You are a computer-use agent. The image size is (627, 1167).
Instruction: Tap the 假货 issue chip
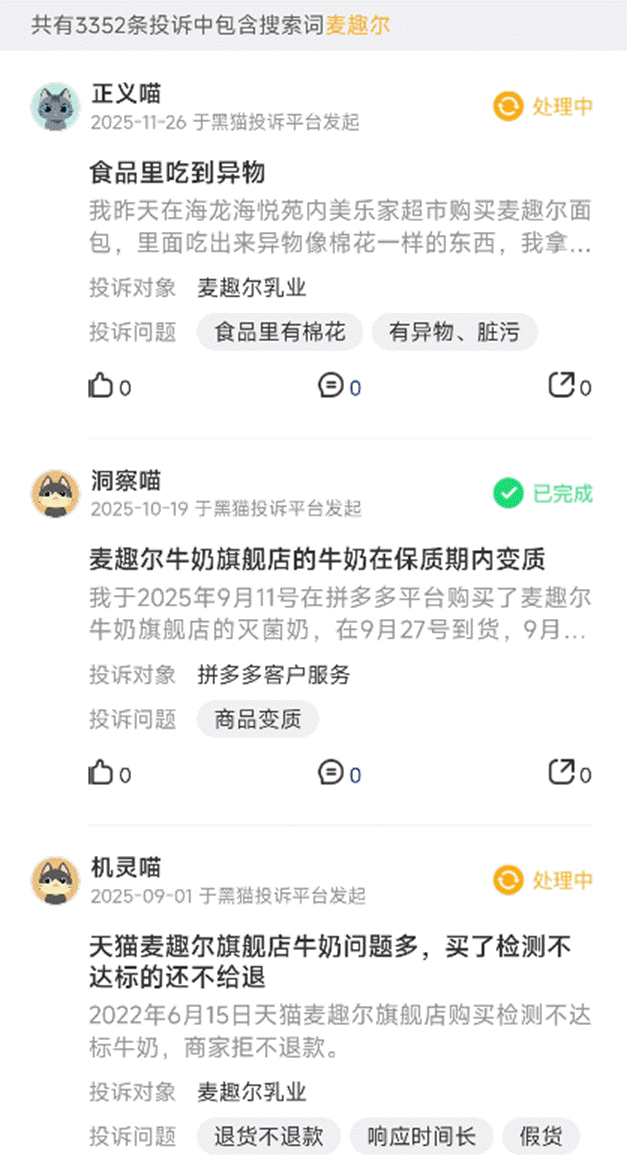pyautogui.click(x=540, y=1136)
